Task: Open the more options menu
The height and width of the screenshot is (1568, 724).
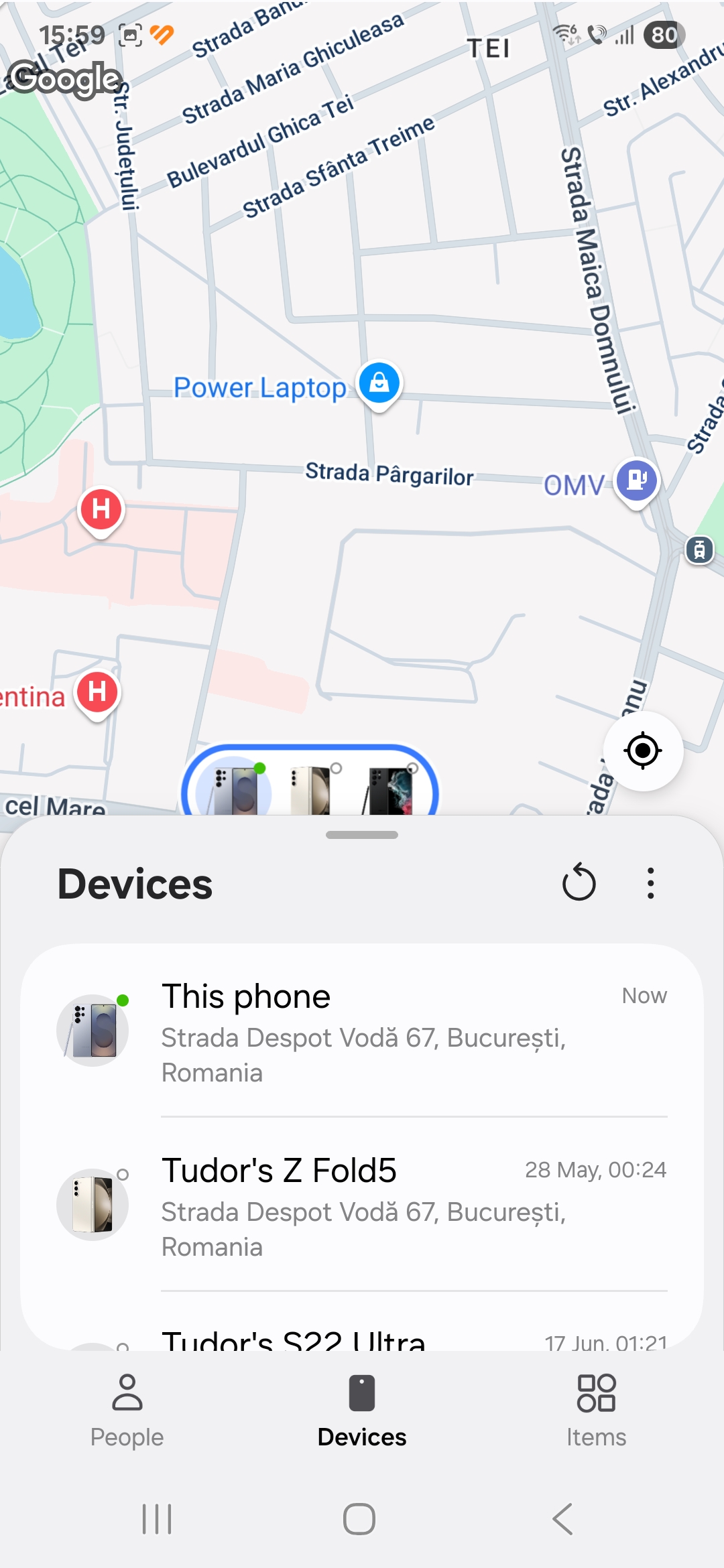Action: click(x=650, y=883)
